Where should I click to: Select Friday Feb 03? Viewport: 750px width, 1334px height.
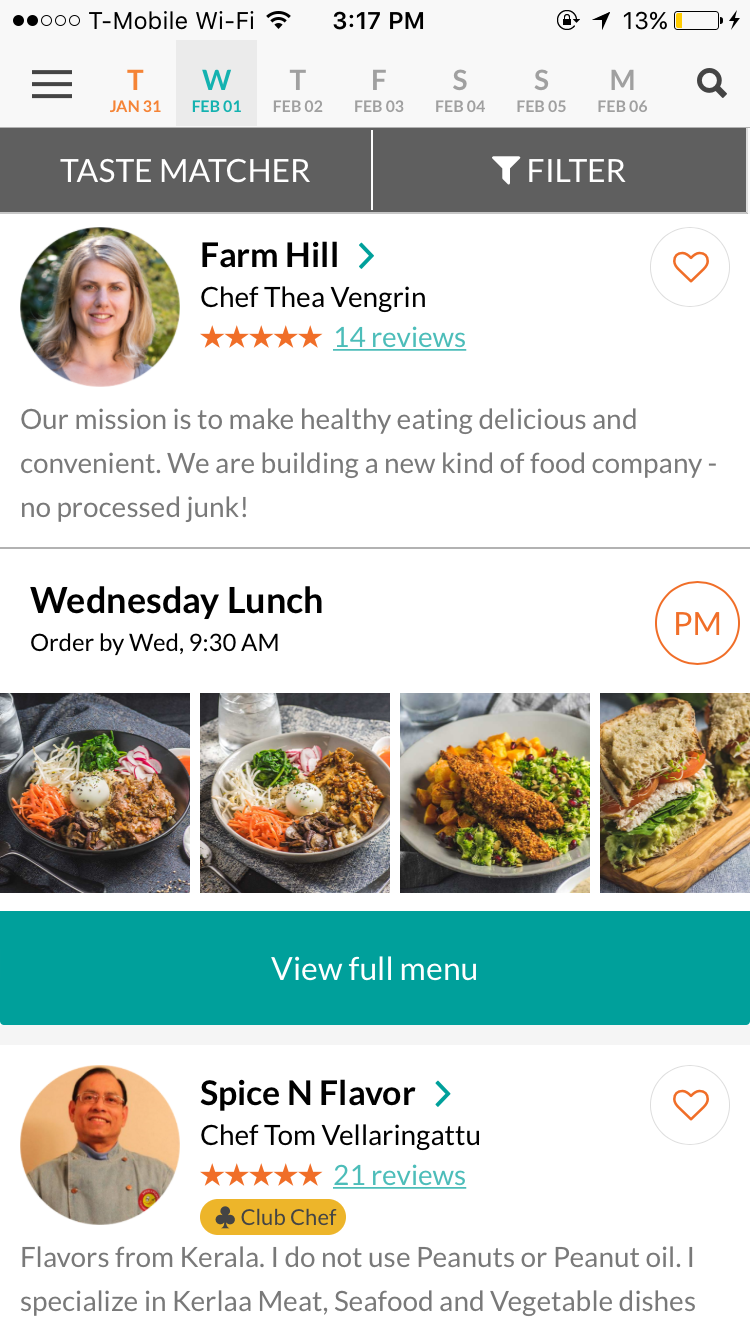coord(378,89)
